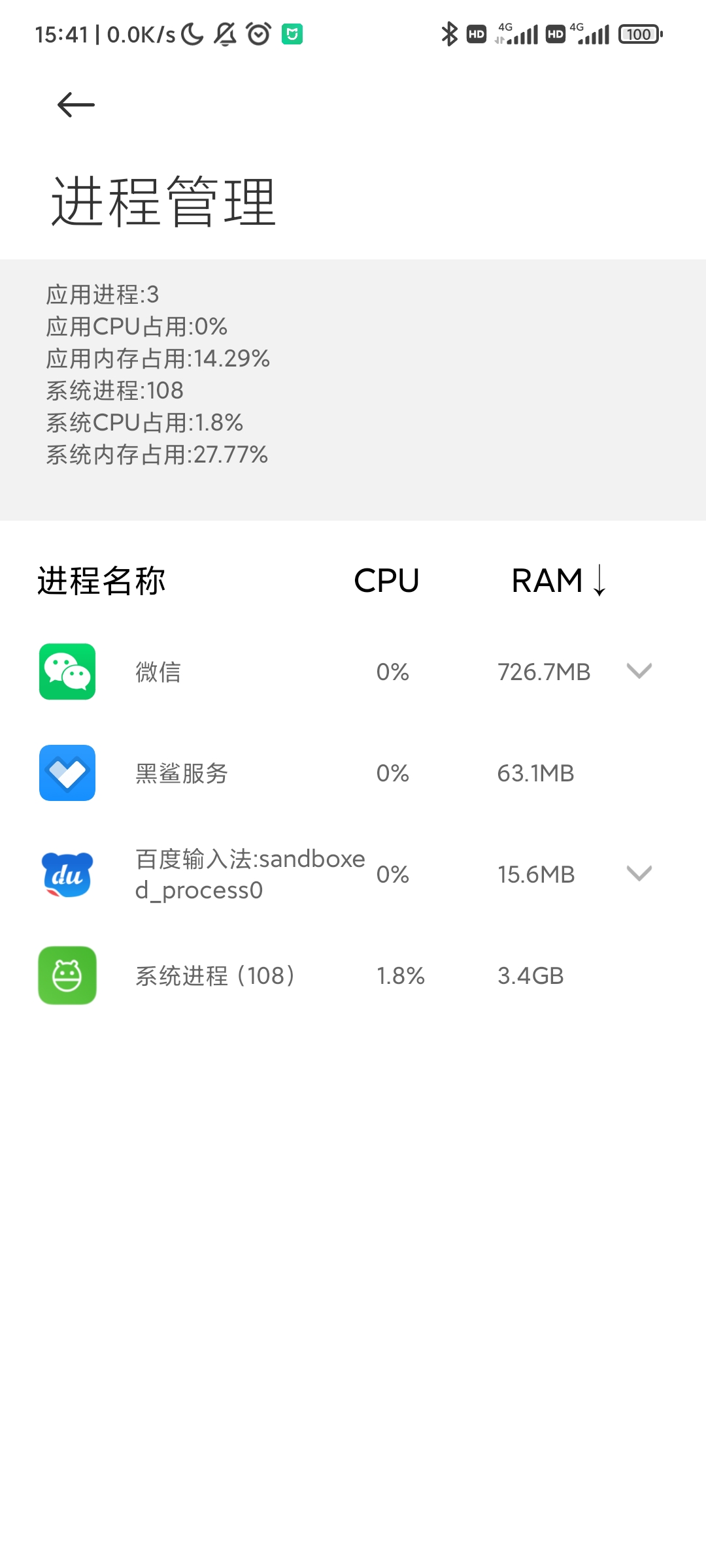Select the 微信 process row

[353, 672]
